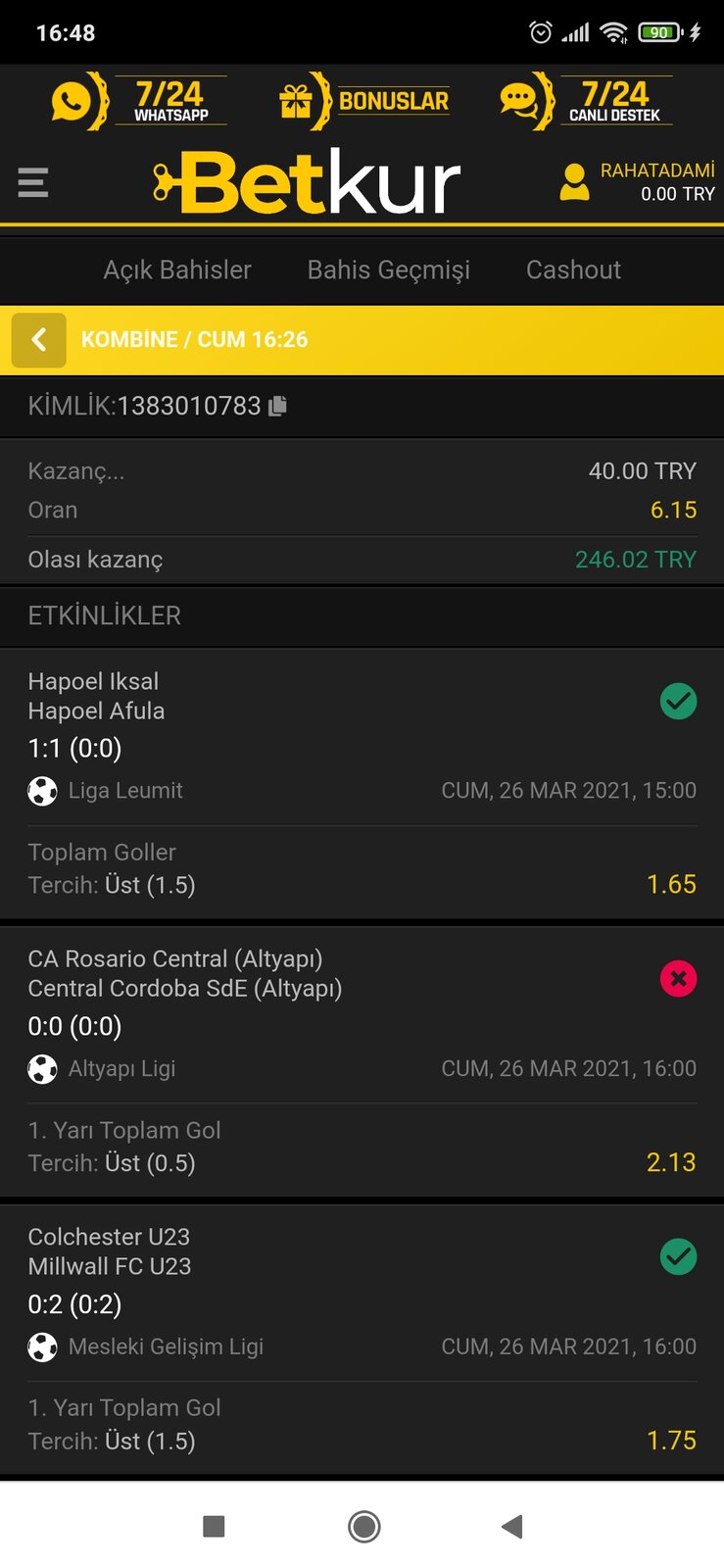Copy the bet ID 1383010783

click(277, 406)
